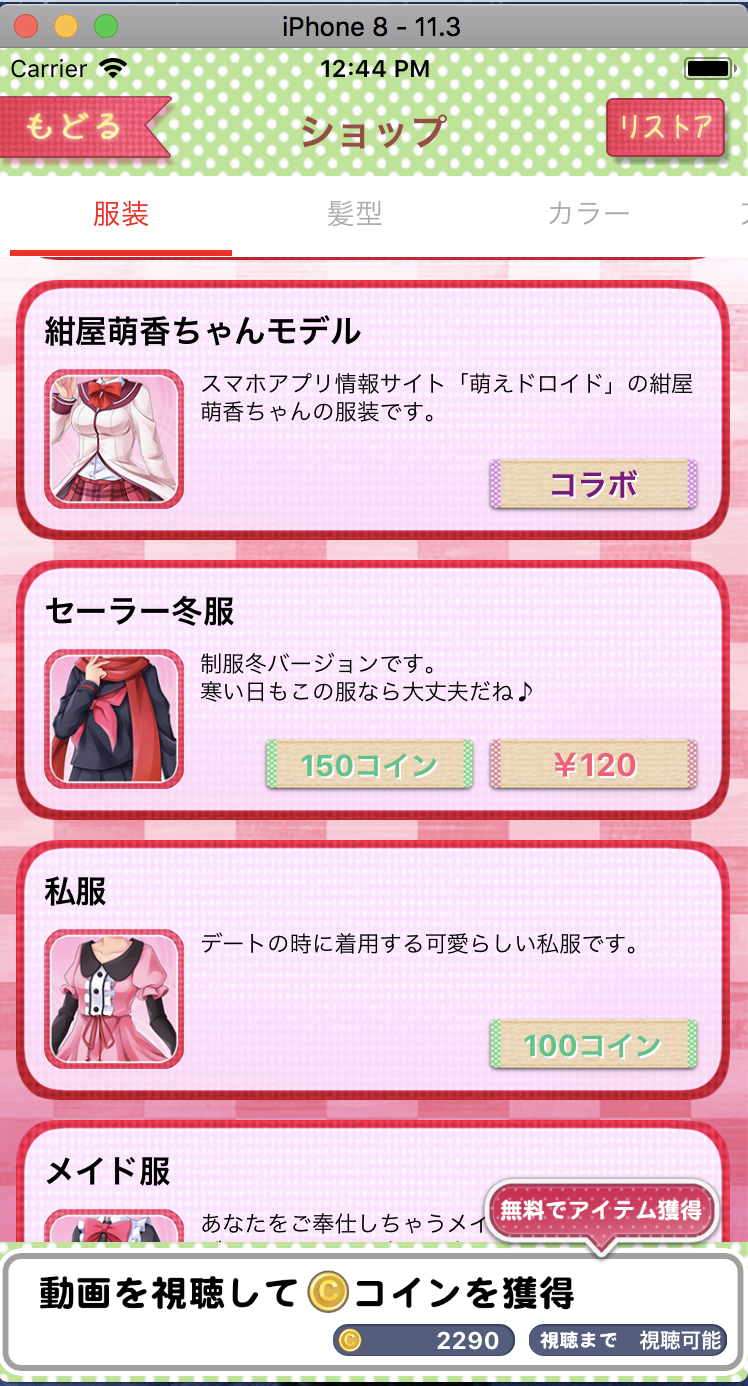
Task: Switch to the カラー tab
Action: 589,213
